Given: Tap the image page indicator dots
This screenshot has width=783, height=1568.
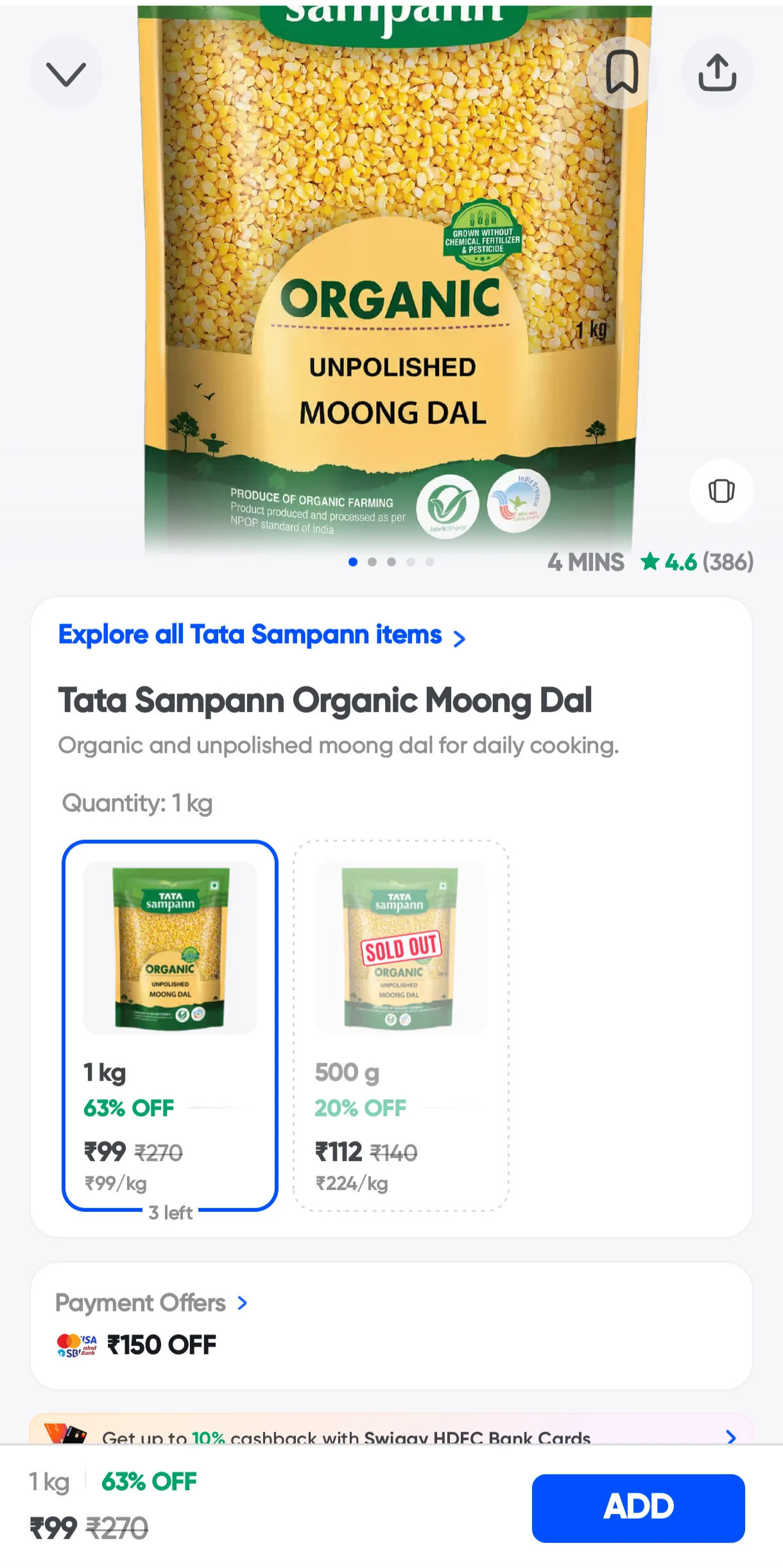Looking at the screenshot, I should [391, 562].
